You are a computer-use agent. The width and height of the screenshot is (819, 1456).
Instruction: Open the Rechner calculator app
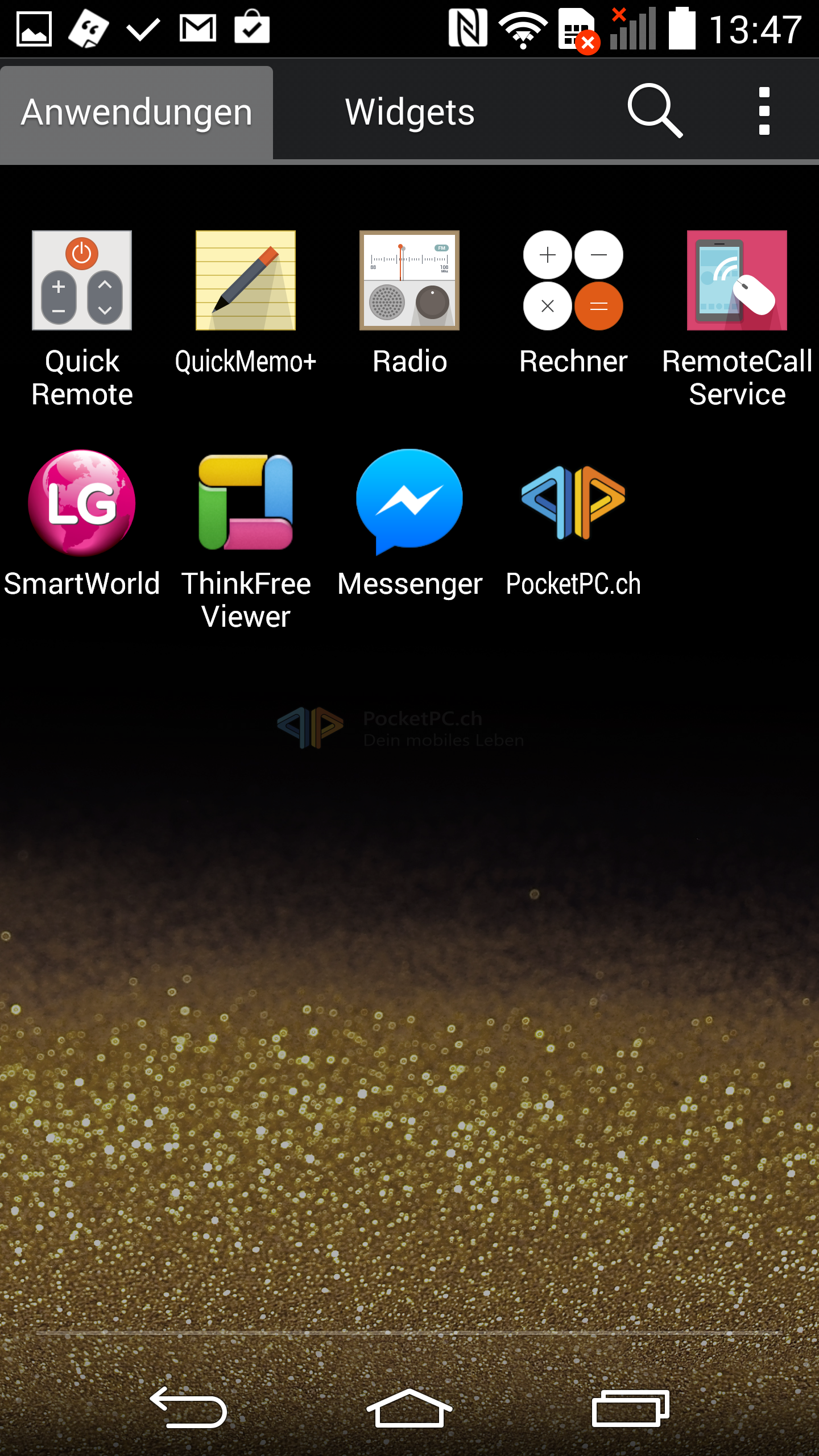click(573, 303)
